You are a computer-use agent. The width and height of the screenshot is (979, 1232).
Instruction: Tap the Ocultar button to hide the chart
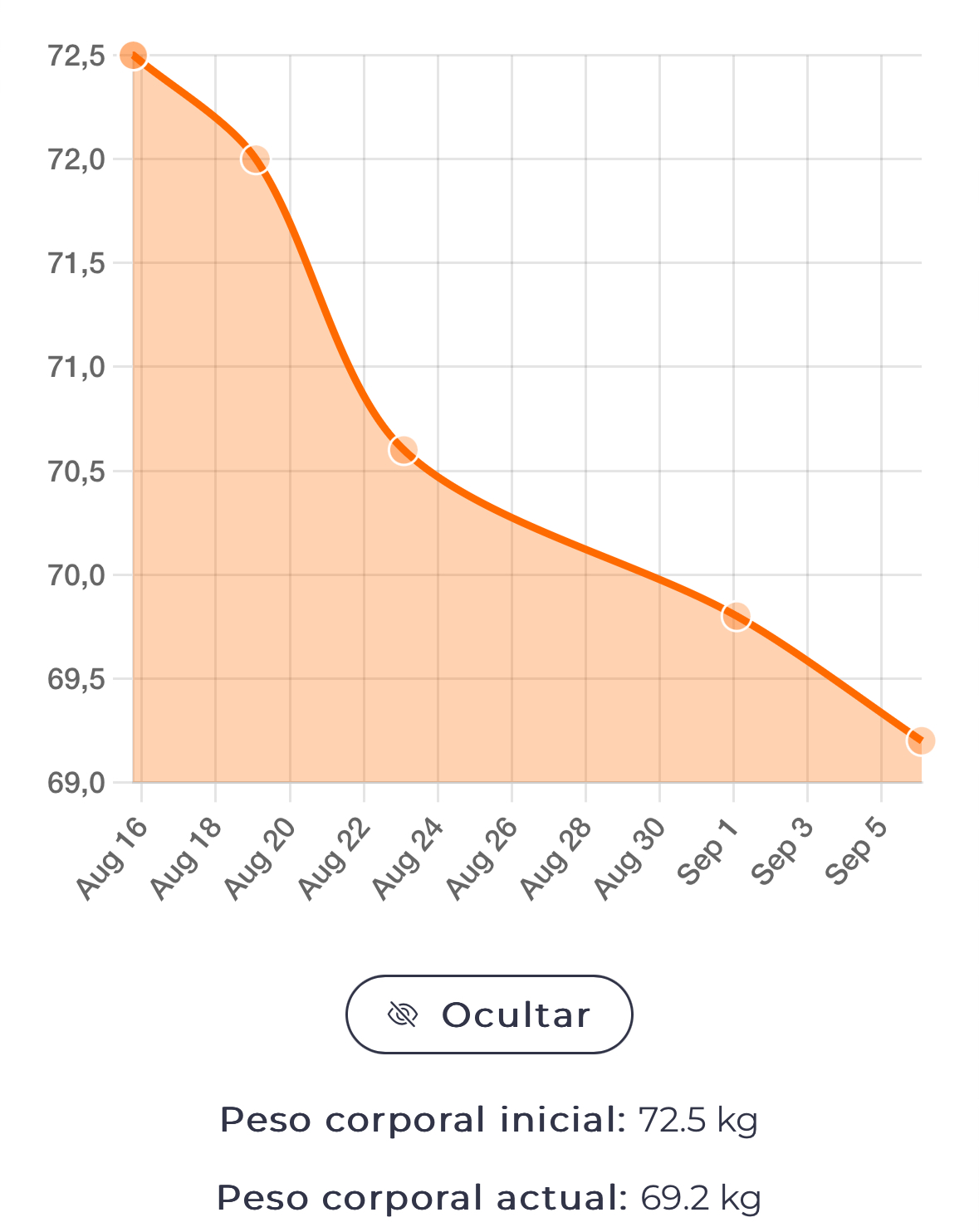[489, 1014]
